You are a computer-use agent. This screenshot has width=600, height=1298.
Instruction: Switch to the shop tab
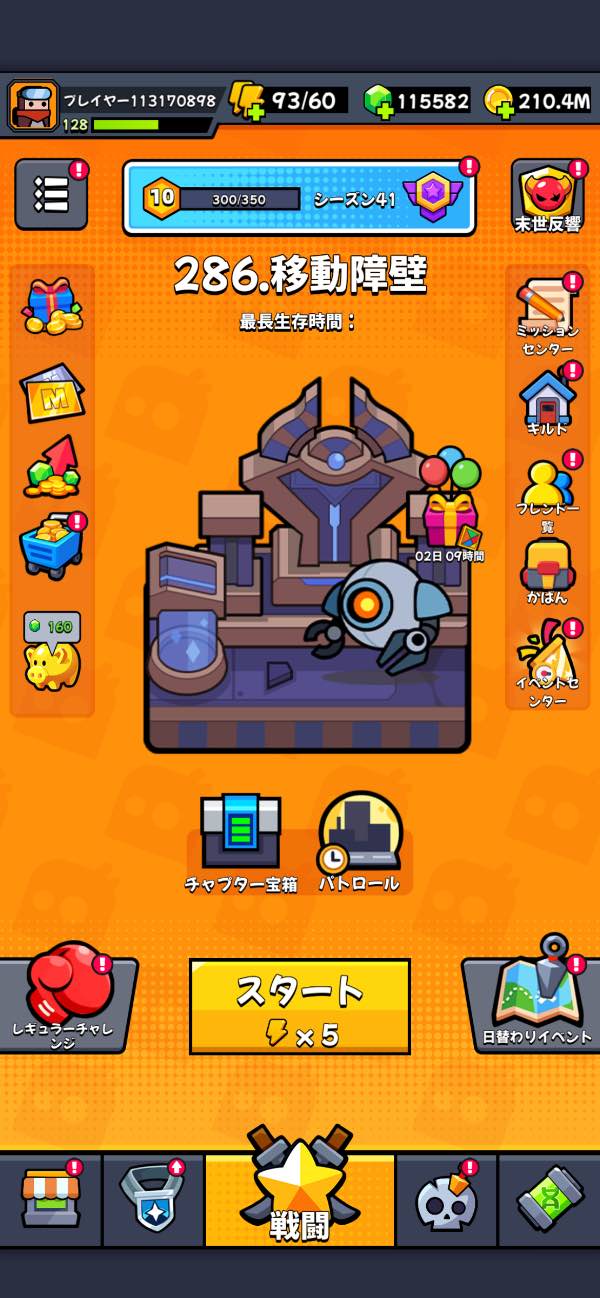click(50, 1198)
